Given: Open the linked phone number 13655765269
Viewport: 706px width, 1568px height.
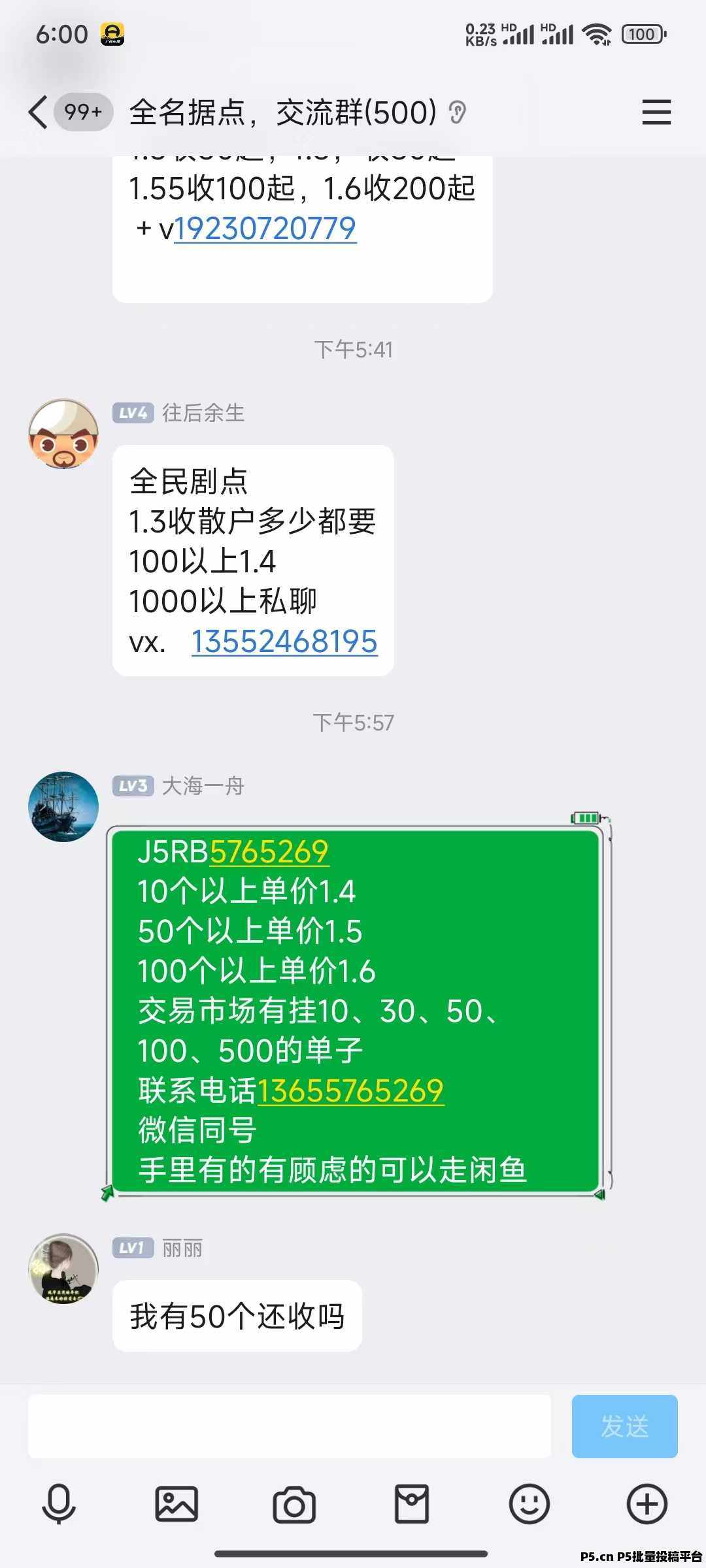Looking at the screenshot, I should [x=351, y=1090].
